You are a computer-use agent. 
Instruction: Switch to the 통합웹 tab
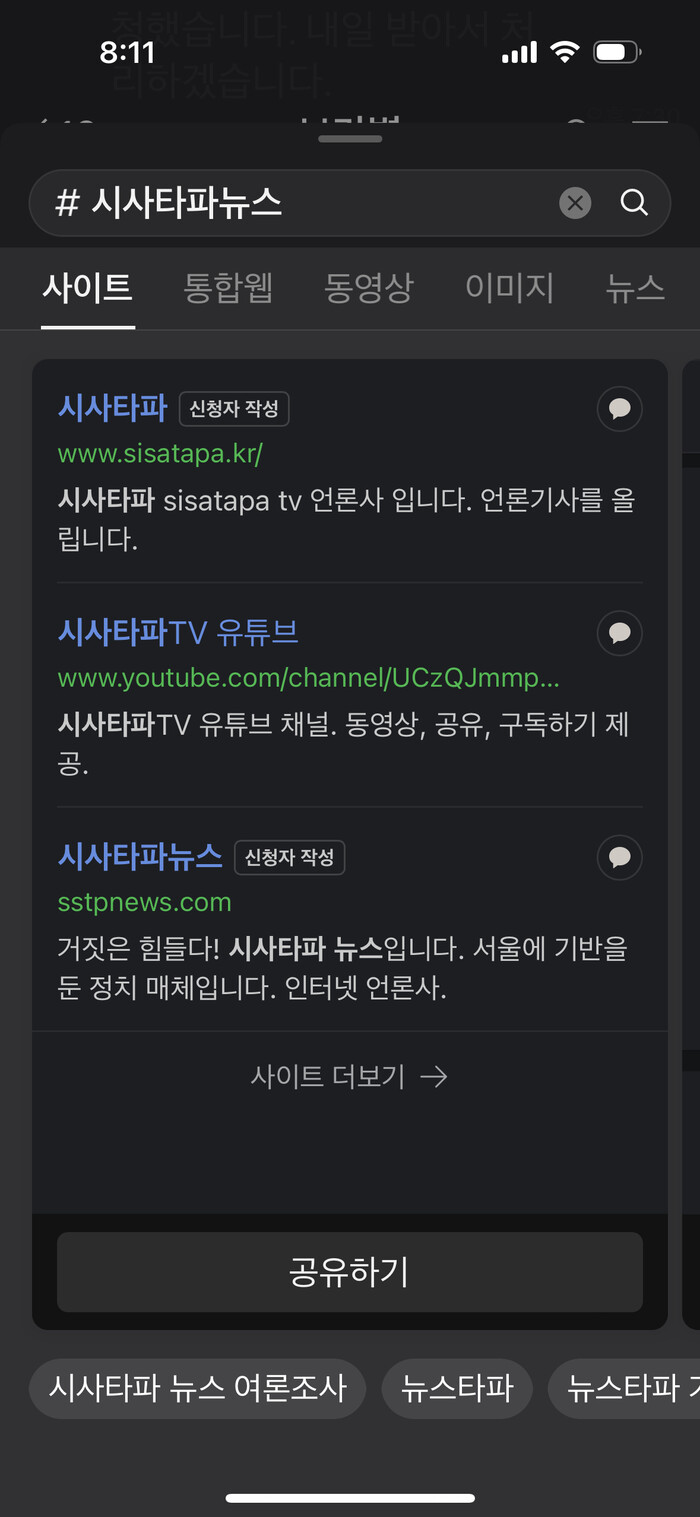tap(228, 288)
